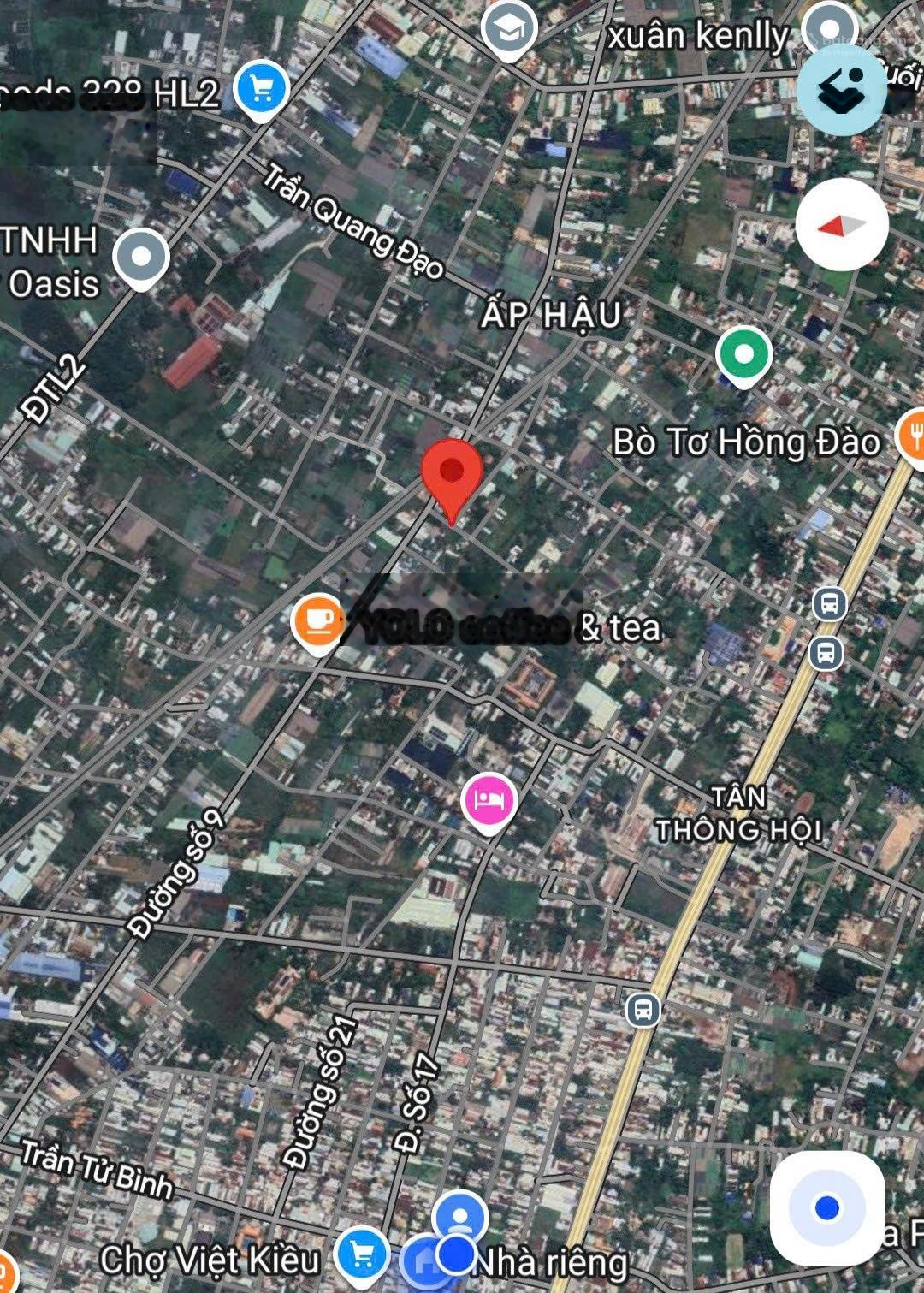Viewport: 924px width, 1293px height.
Task: Open the map layers button
Action: (x=841, y=91)
